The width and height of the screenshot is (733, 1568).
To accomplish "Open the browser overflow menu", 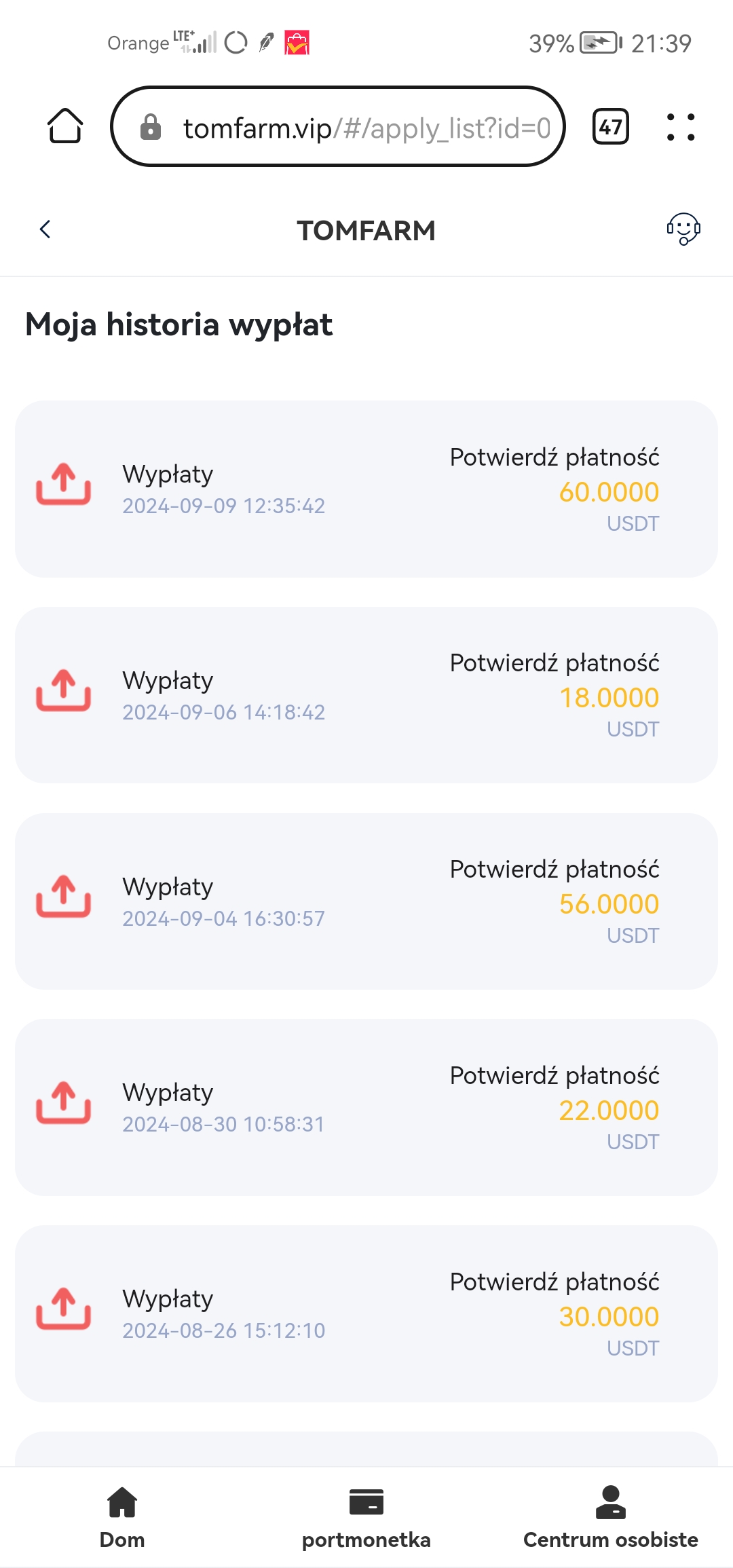I will pos(681,126).
